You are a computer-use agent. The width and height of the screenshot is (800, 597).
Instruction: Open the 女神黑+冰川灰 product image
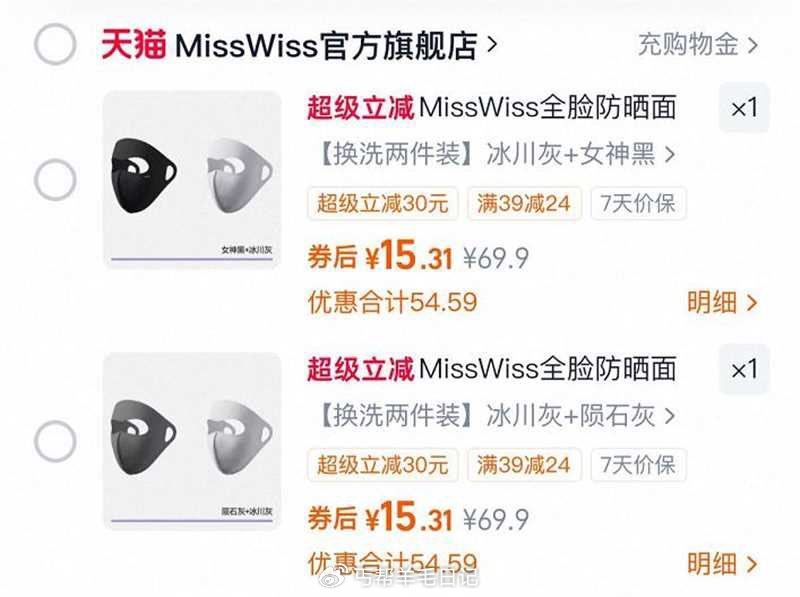pos(191,180)
